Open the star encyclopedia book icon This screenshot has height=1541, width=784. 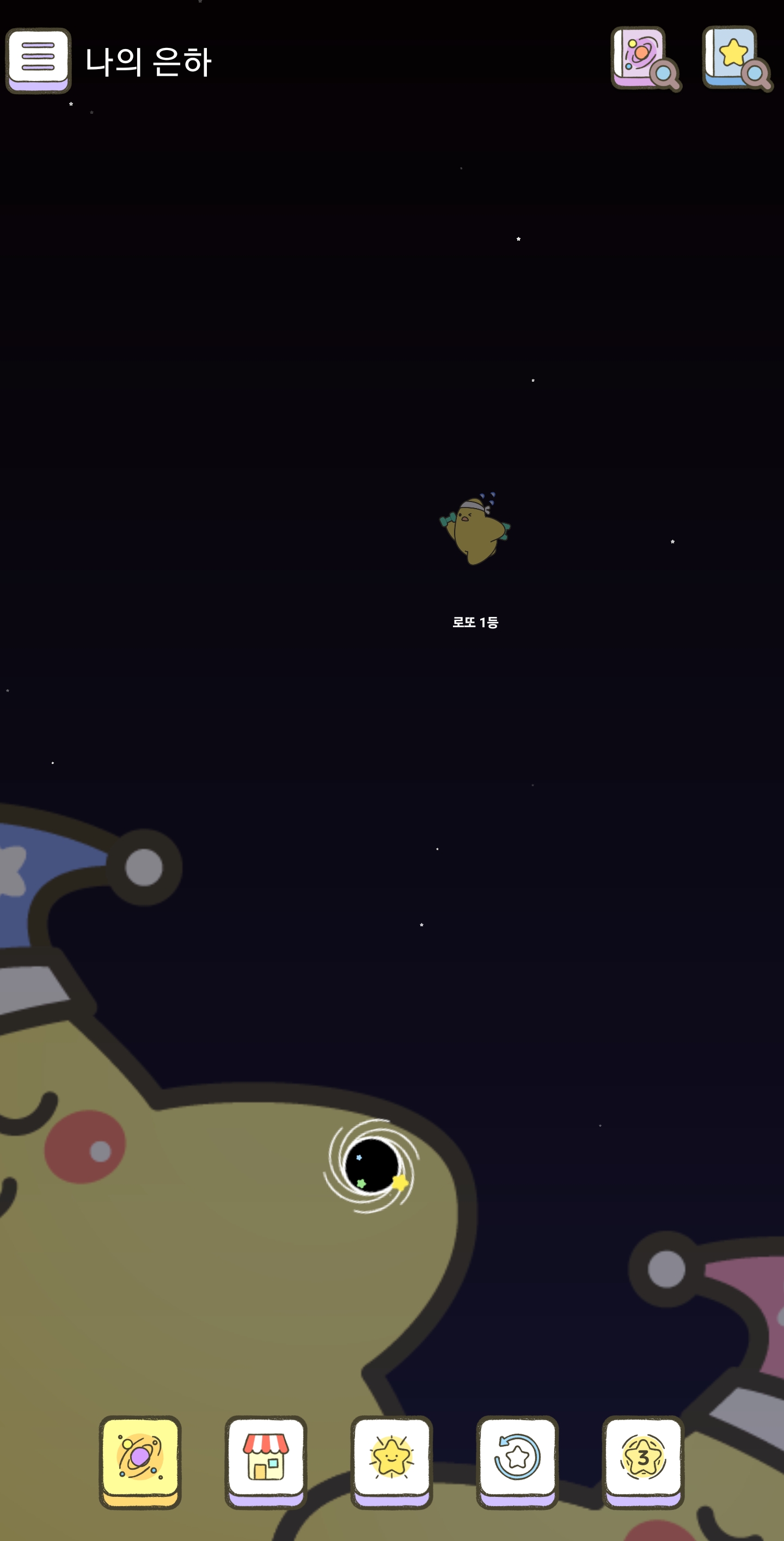pos(737,59)
